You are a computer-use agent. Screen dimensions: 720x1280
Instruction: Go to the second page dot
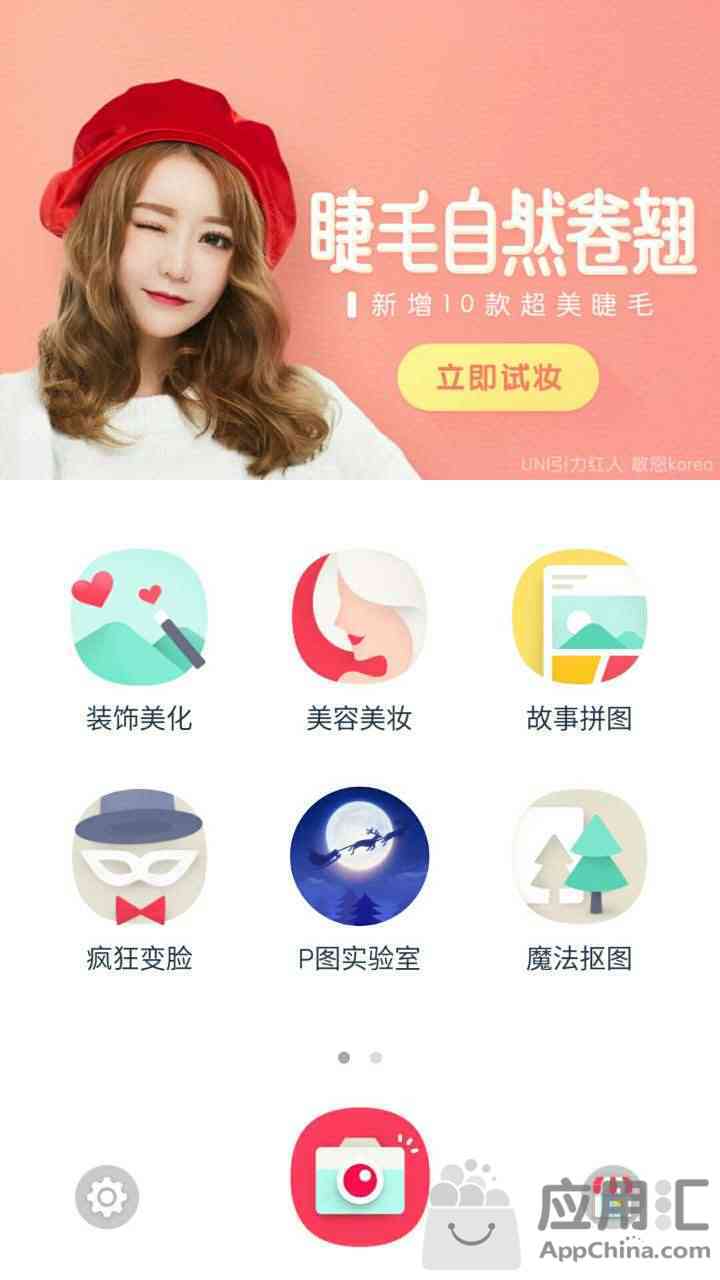[376, 1057]
